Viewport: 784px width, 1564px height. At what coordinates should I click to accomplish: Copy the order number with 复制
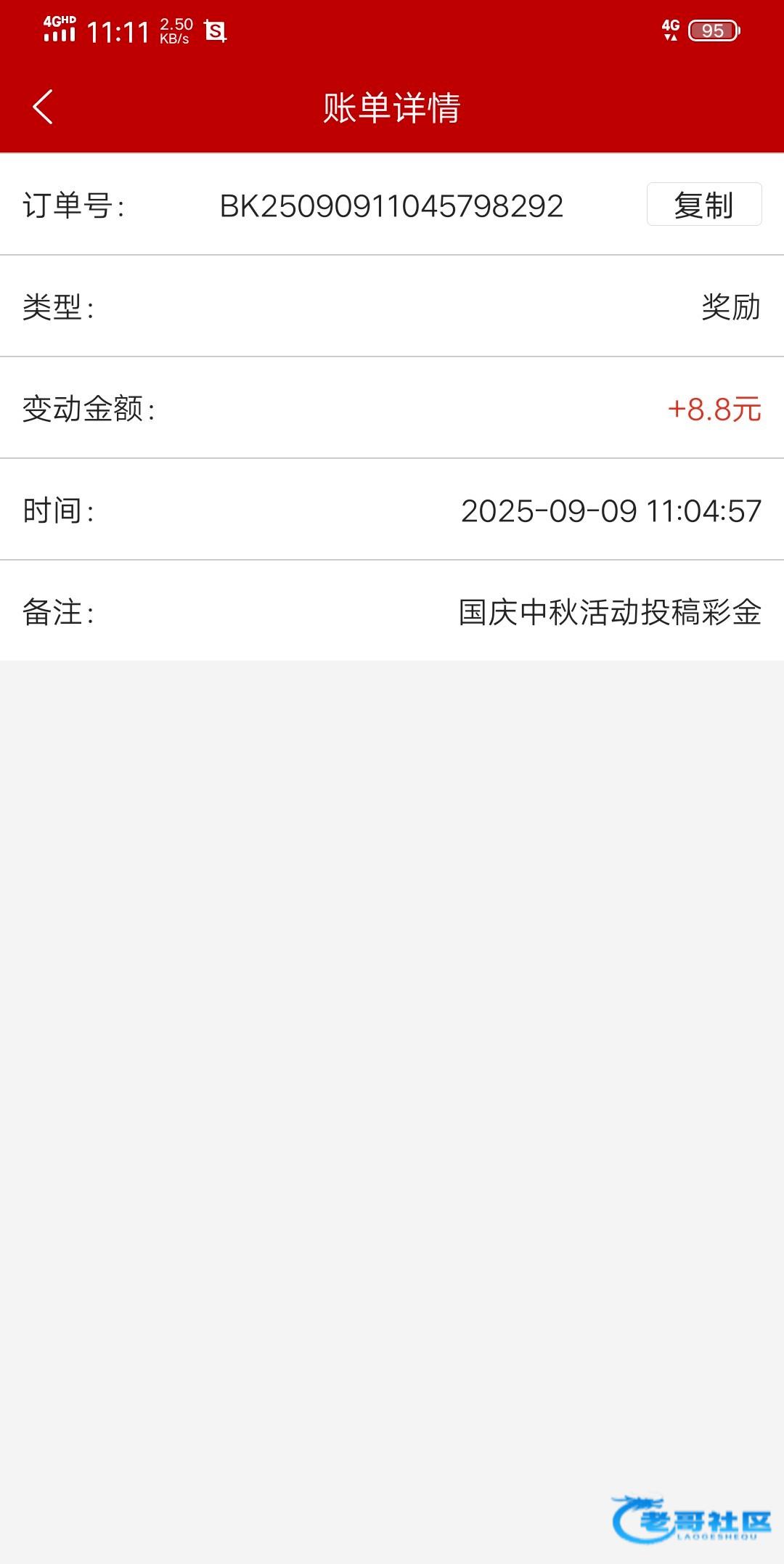point(703,205)
